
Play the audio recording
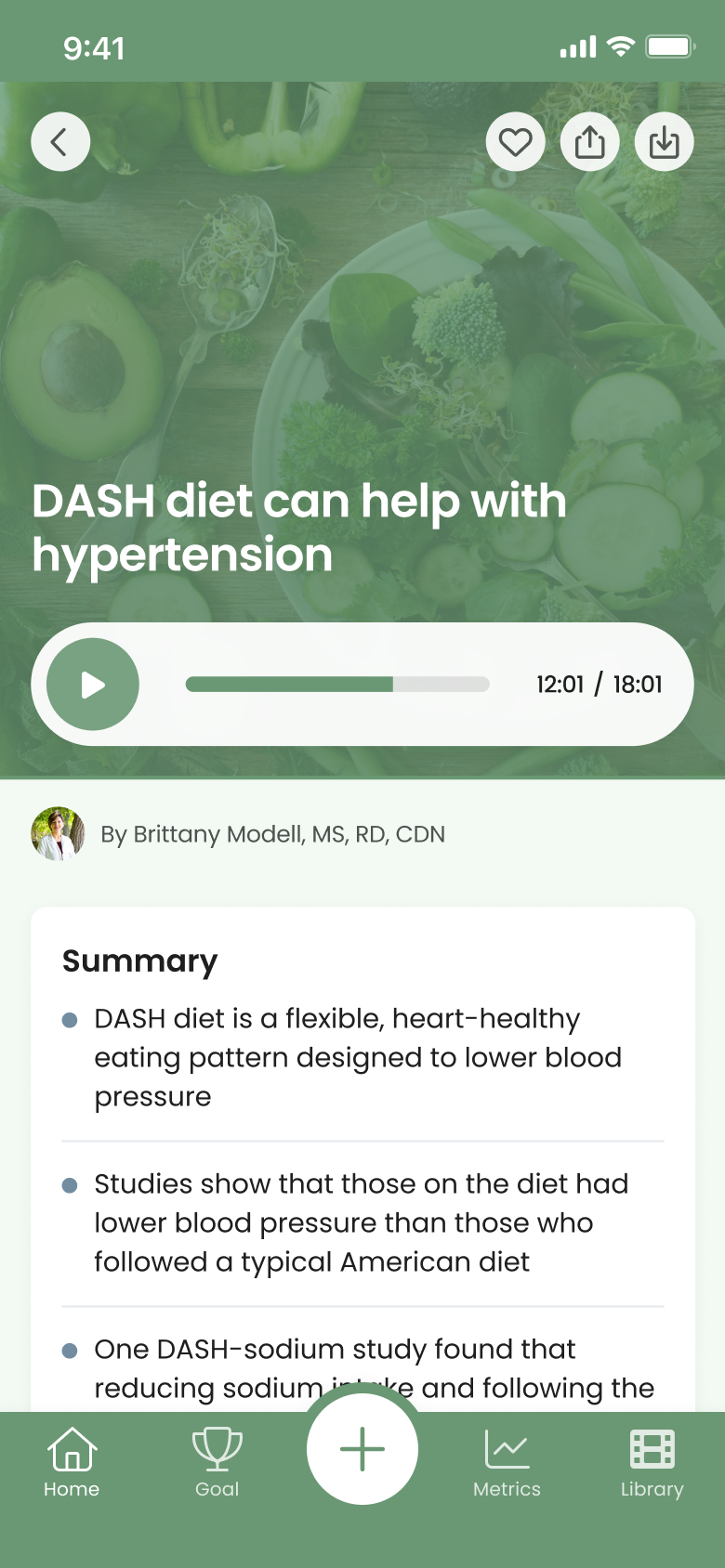(x=93, y=685)
